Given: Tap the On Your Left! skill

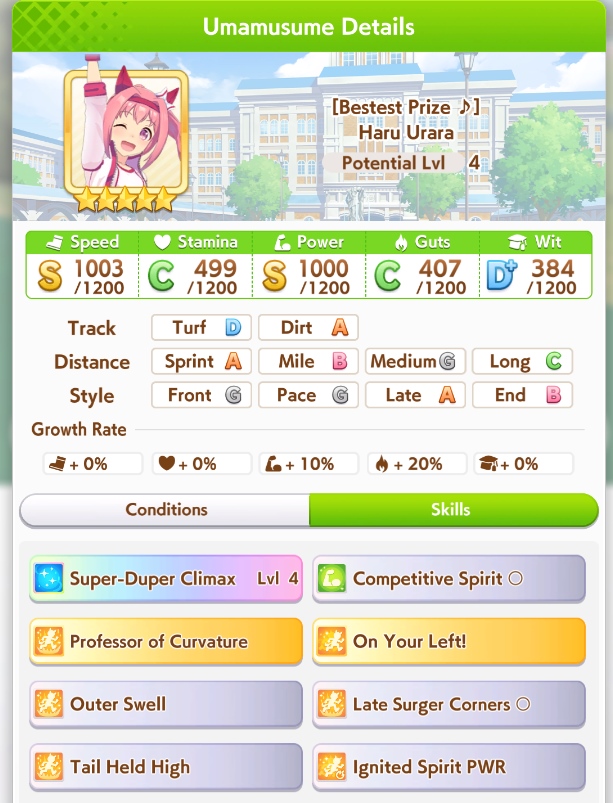Looking at the screenshot, I should [449, 641].
